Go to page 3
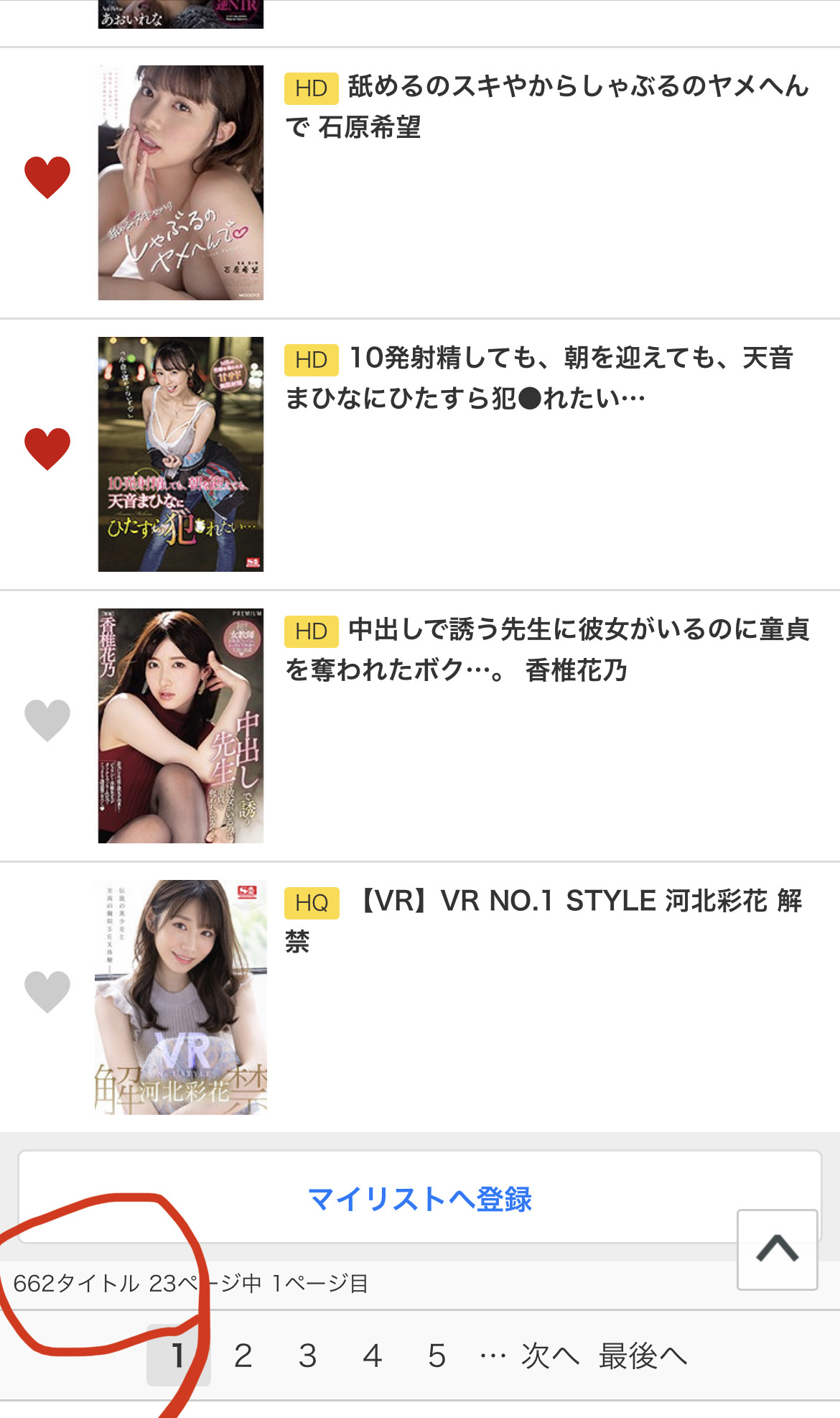This screenshot has width=840, height=1418. (307, 1356)
